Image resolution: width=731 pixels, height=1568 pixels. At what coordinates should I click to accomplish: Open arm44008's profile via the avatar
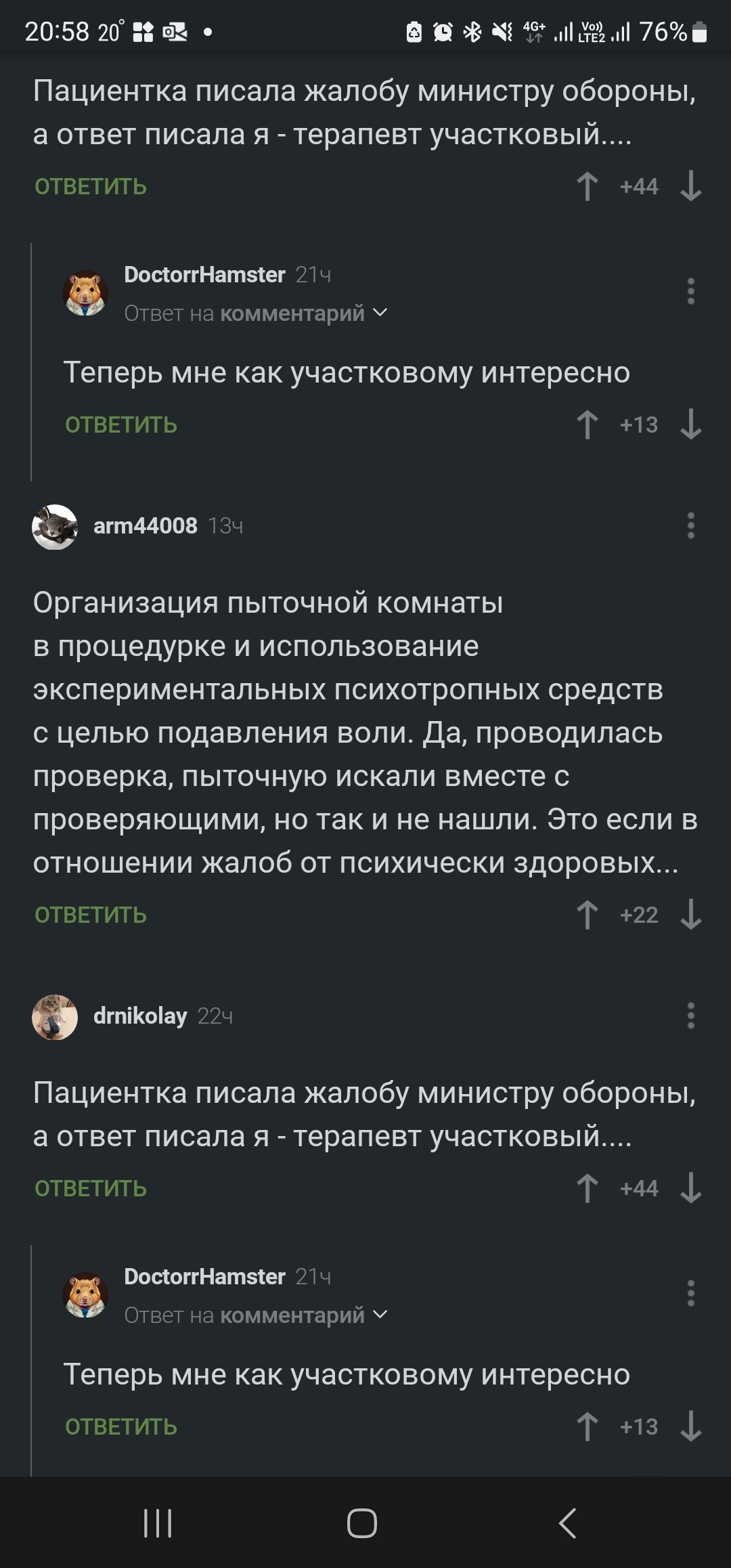coord(55,526)
